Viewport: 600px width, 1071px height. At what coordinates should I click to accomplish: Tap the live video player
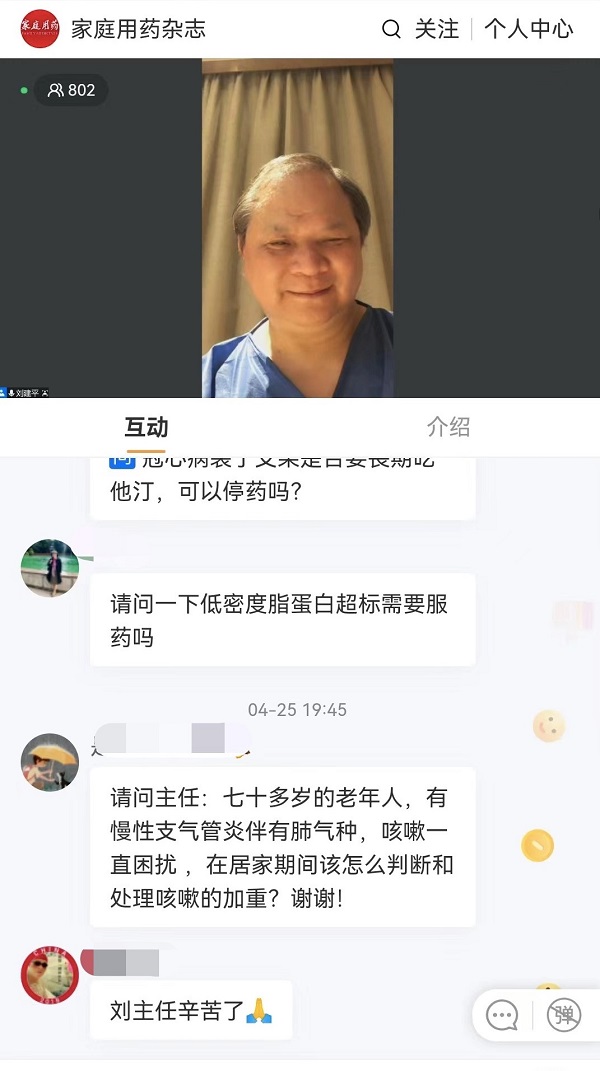tap(298, 228)
